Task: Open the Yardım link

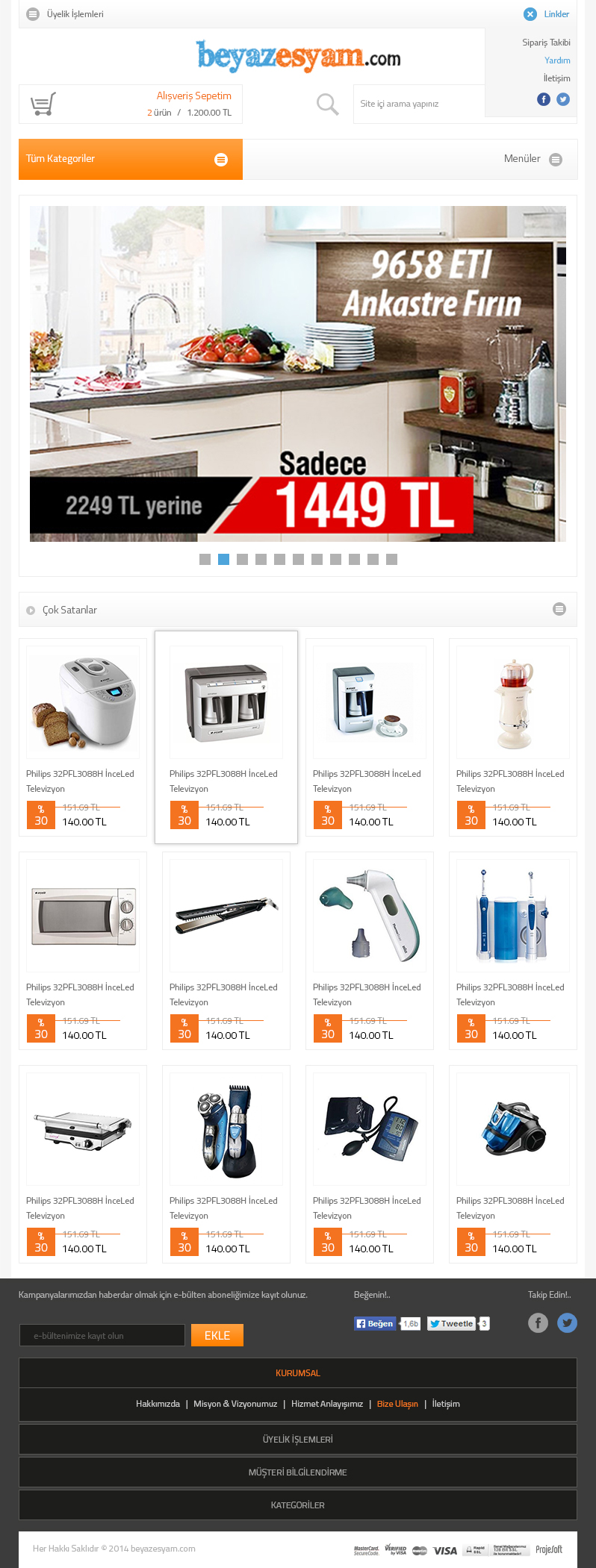Action: pyautogui.click(x=557, y=60)
